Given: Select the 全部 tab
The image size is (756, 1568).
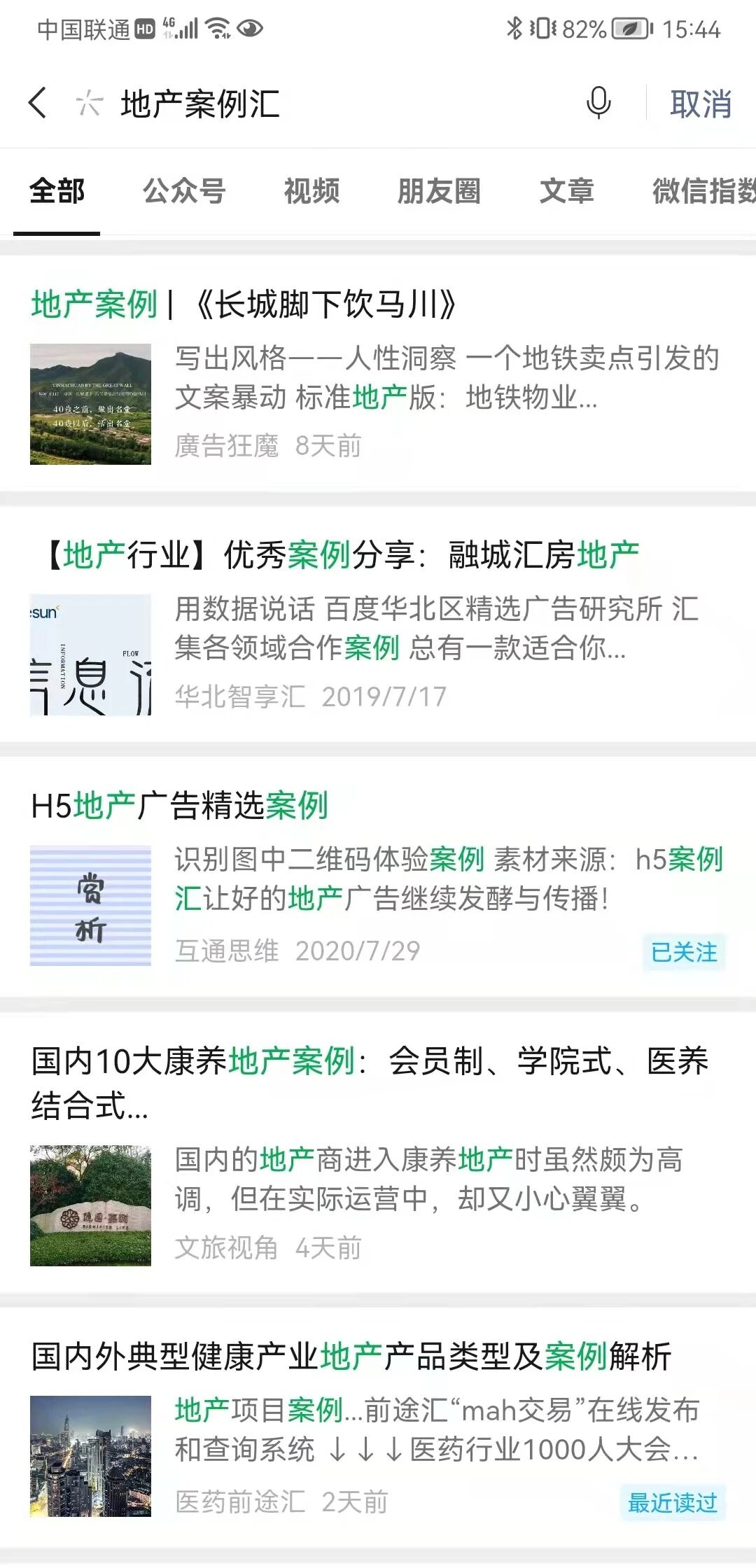Looking at the screenshot, I should [57, 190].
